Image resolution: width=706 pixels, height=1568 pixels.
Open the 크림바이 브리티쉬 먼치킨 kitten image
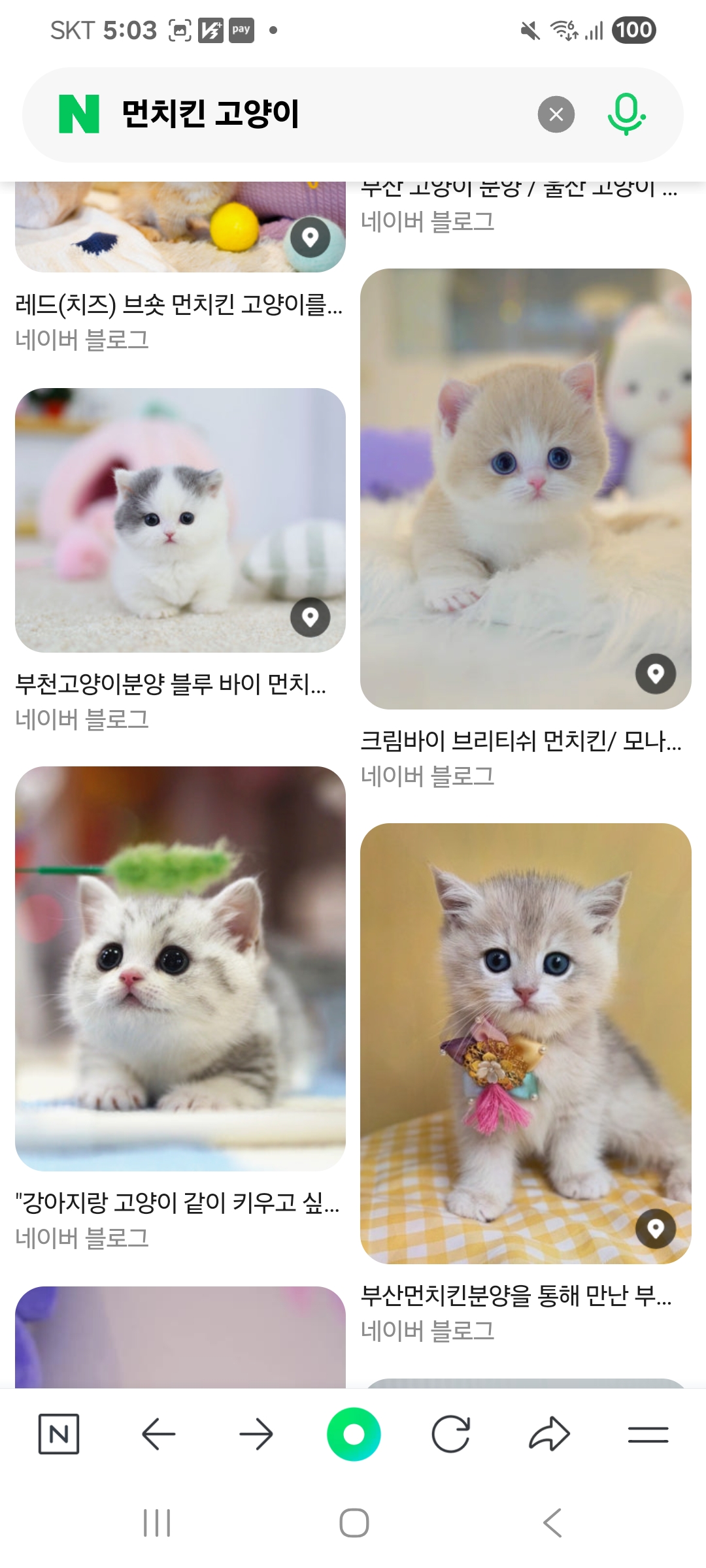click(525, 488)
